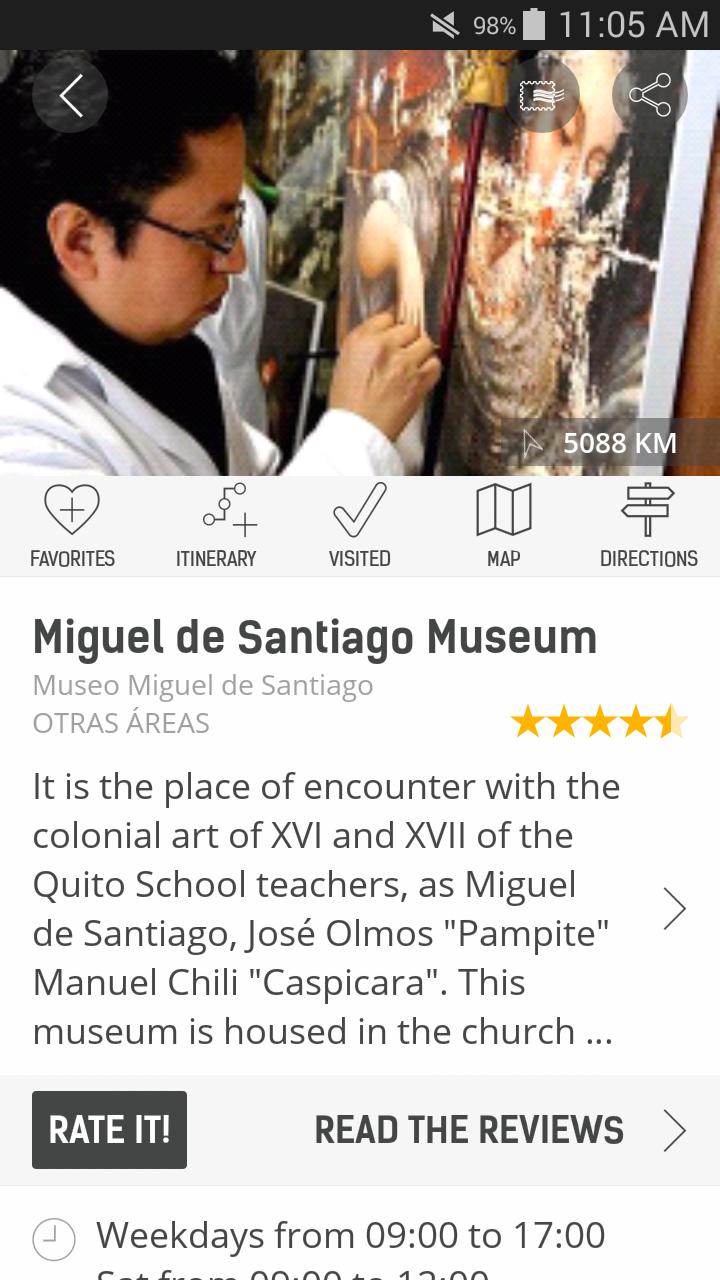The image size is (720, 1280).
Task: Open OTRAS ÁREAS category label
Action: (x=122, y=722)
